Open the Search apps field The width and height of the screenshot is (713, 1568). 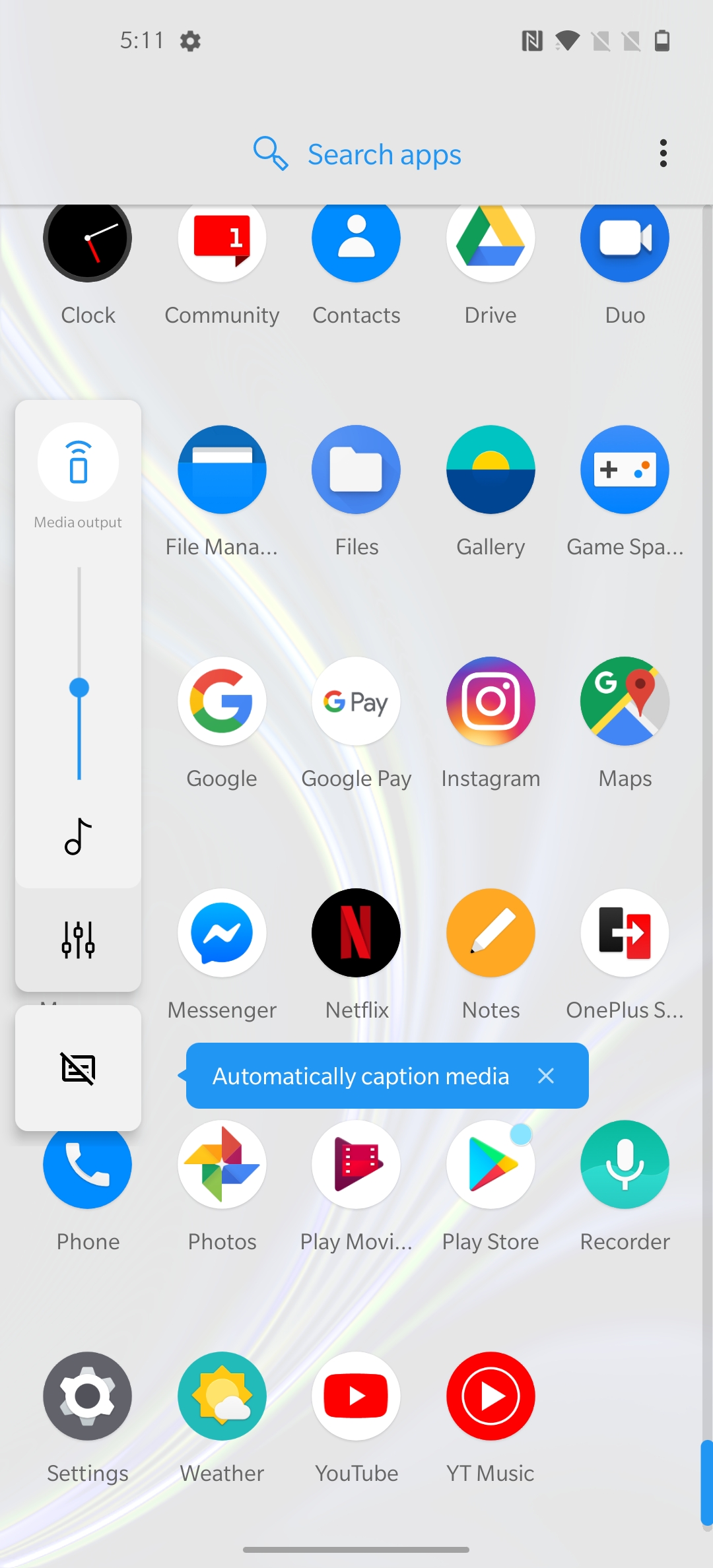tap(383, 155)
